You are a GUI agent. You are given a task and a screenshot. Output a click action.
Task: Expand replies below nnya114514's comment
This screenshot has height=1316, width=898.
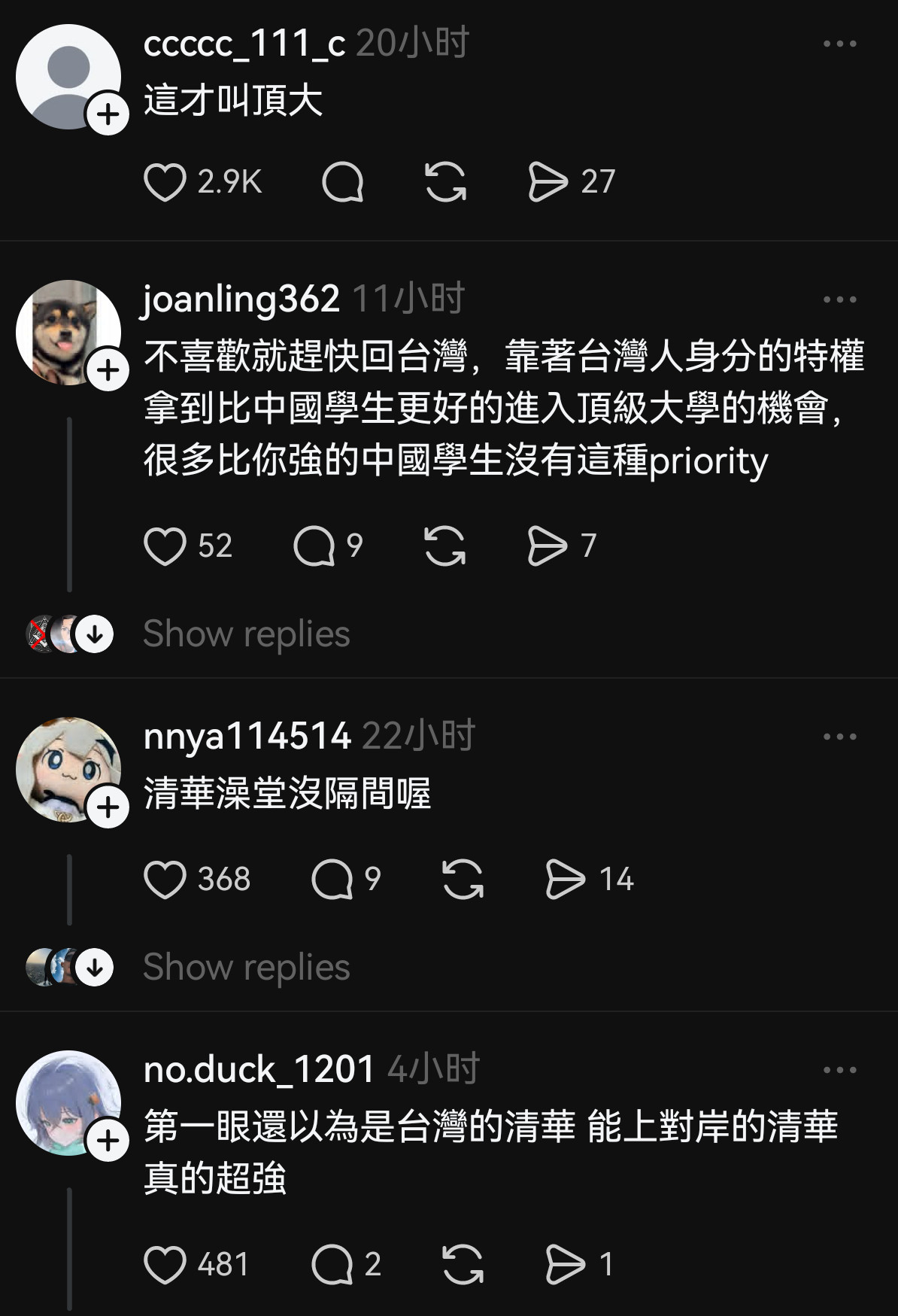coord(245,966)
